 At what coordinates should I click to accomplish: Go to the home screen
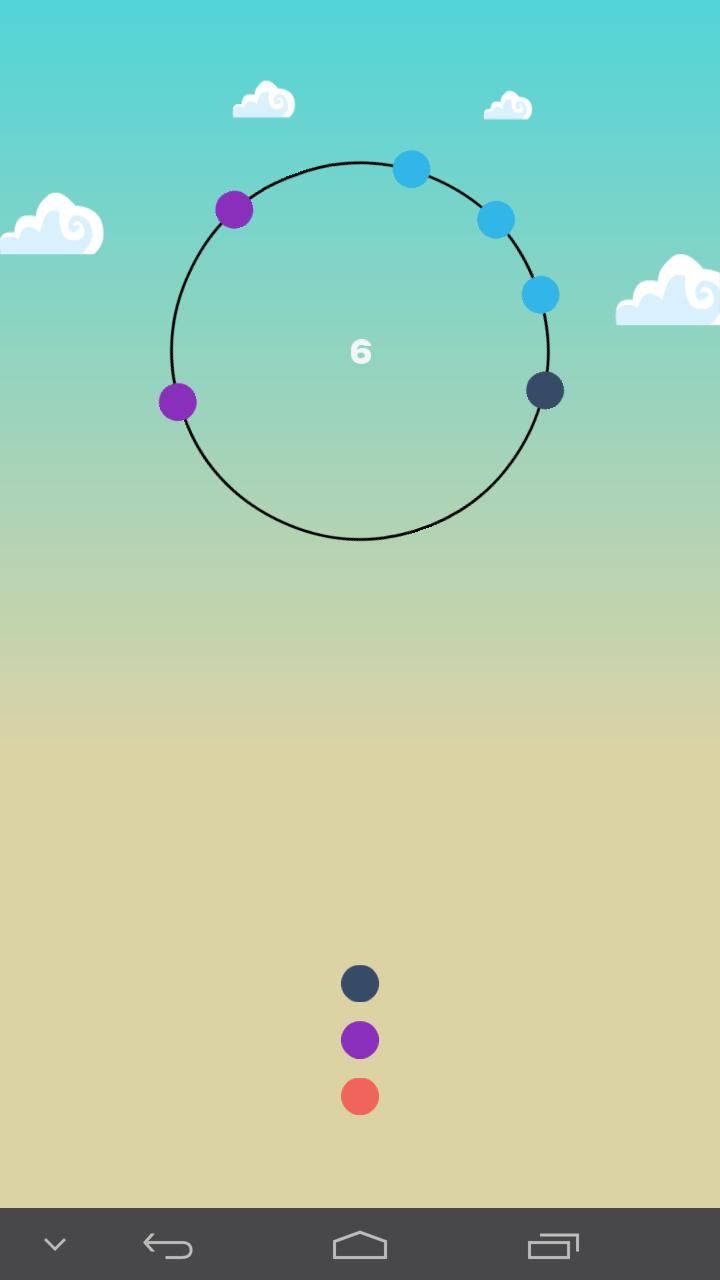tap(360, 1245)
